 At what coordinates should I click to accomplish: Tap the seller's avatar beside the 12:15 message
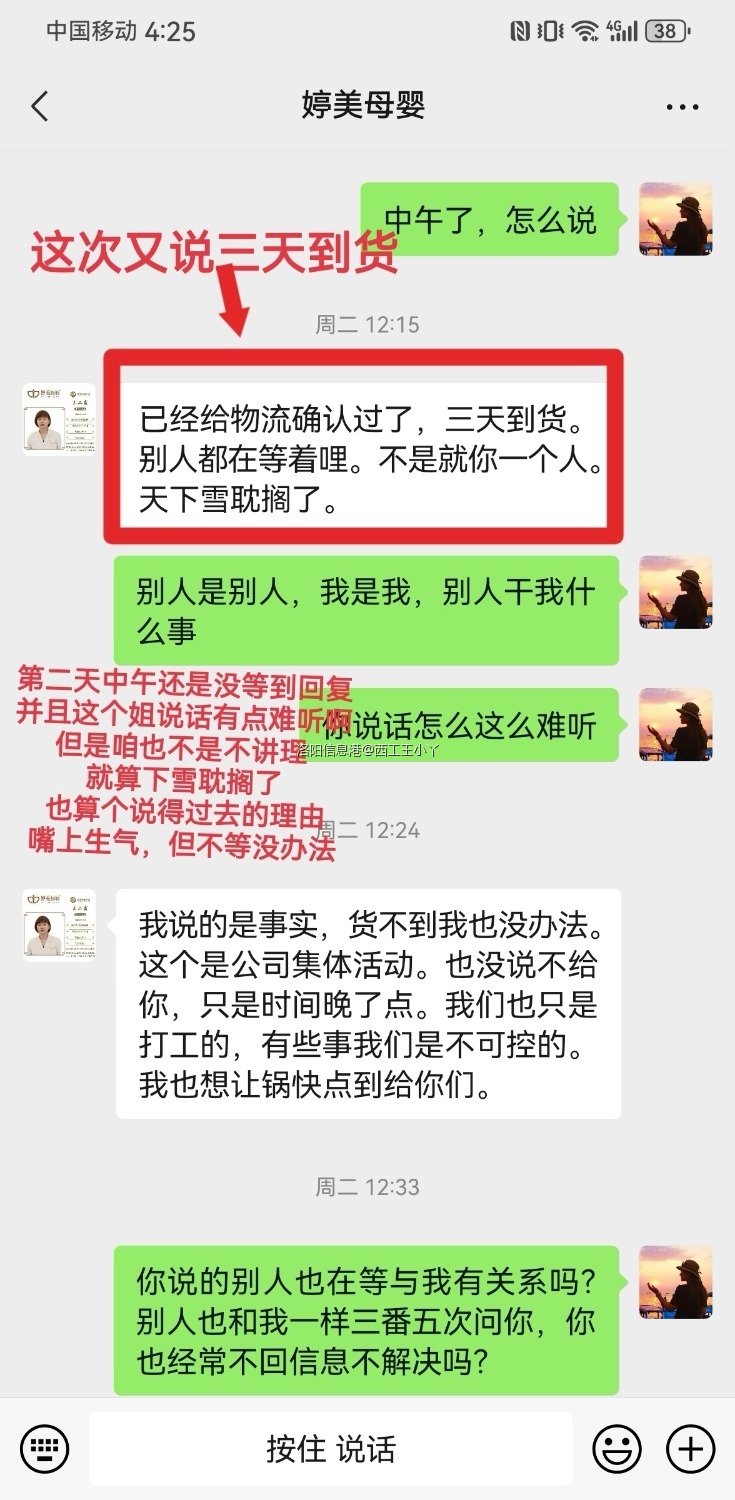pyautogui.click(x=58, y=418)
